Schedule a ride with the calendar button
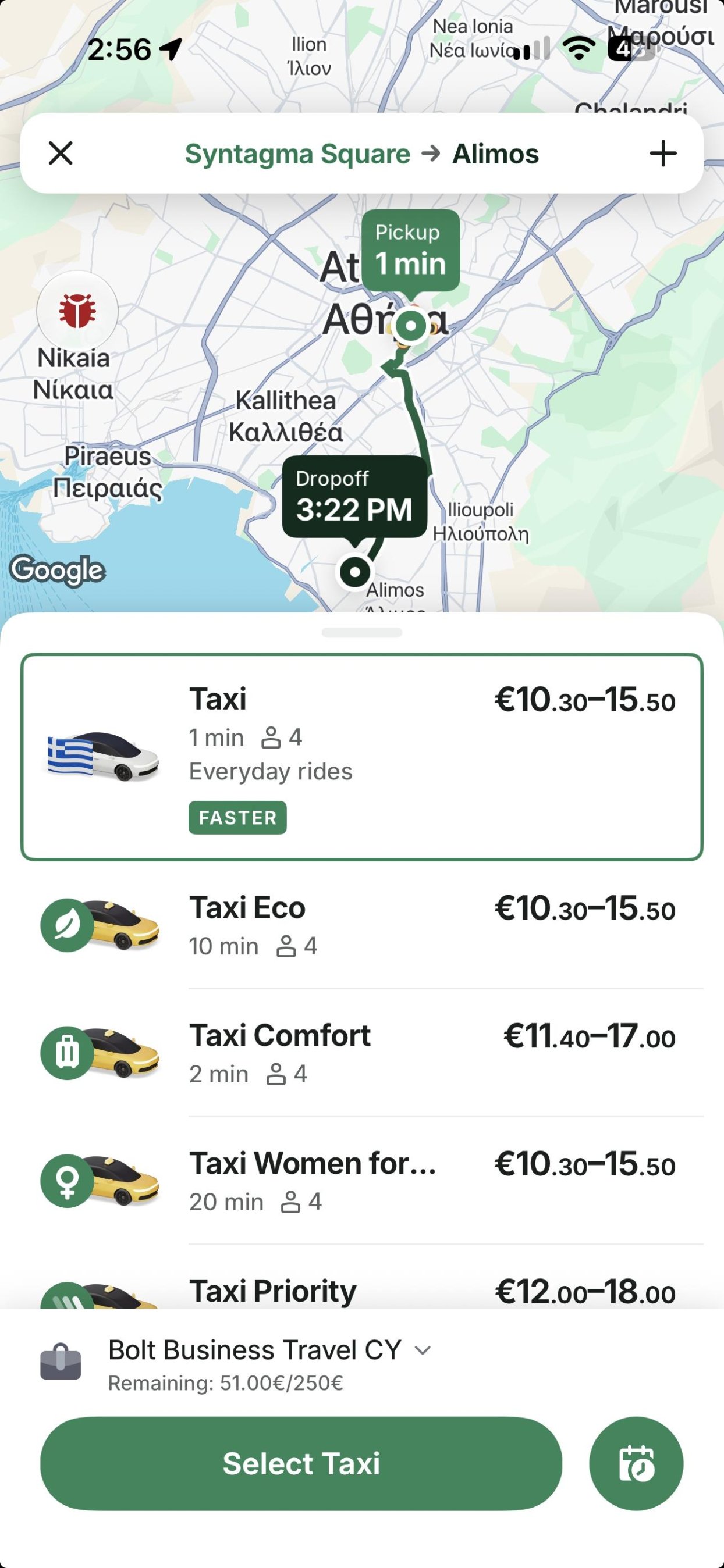Viewport: 724px width, 1568px height. point(636,1463)
